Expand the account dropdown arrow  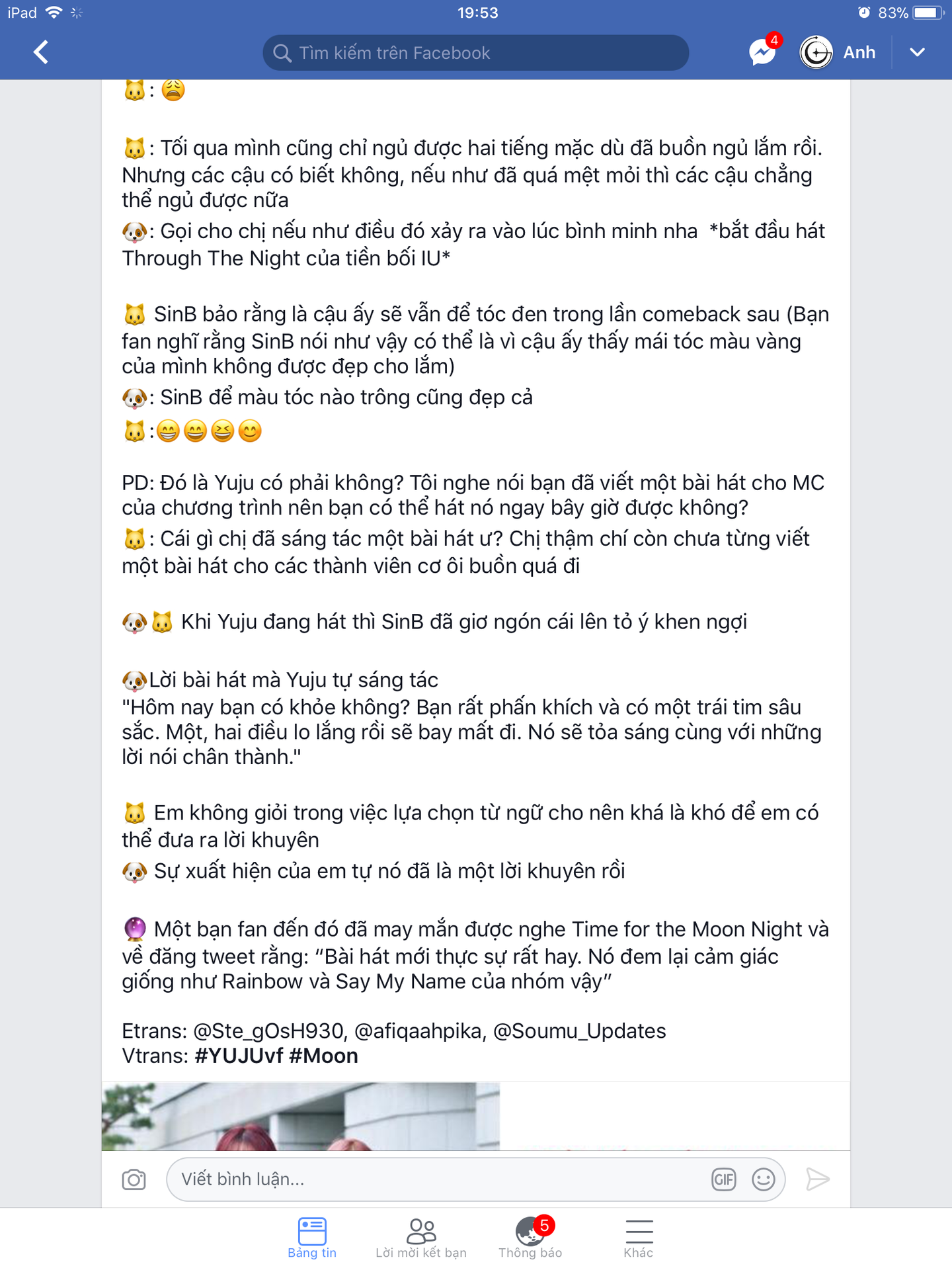[x=917, y=52]
